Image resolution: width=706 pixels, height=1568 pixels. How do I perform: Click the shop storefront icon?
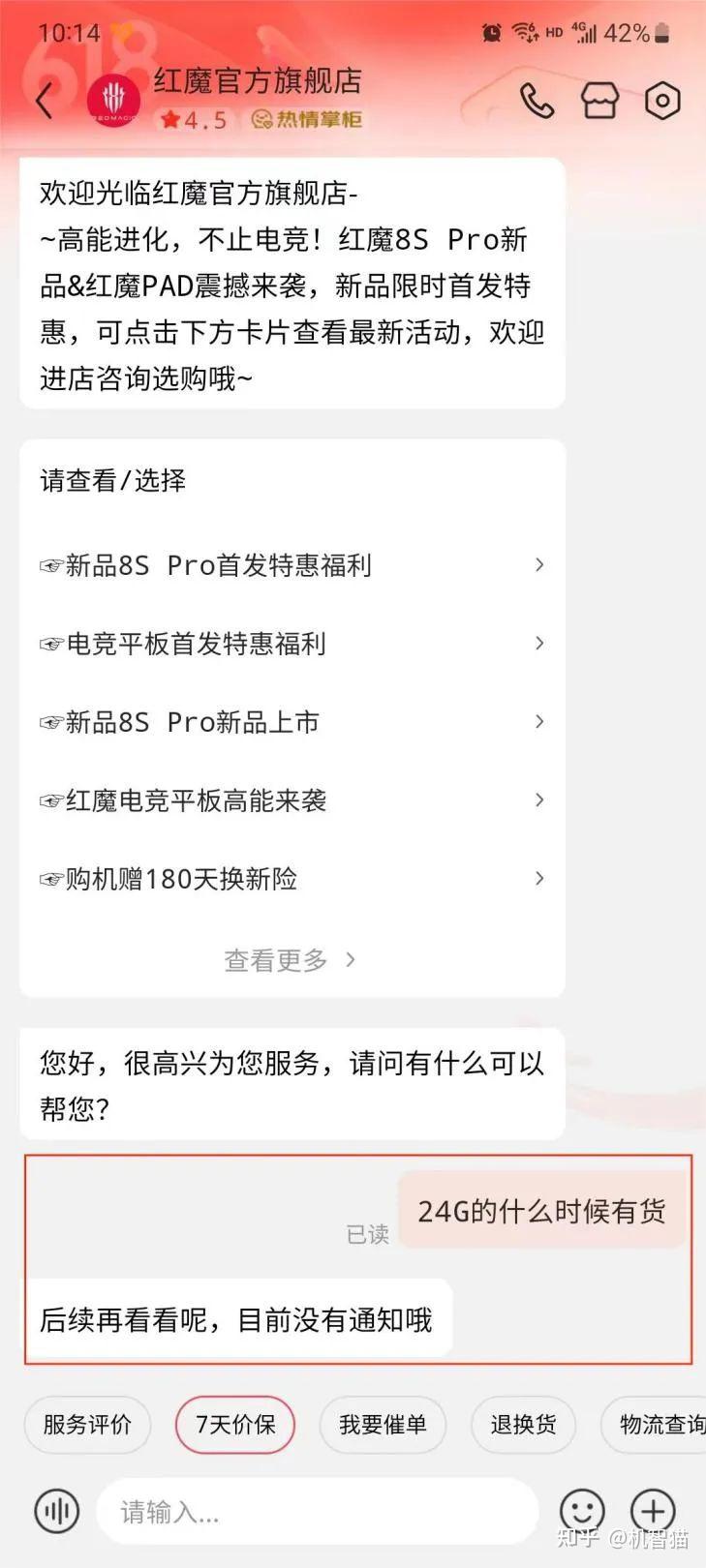tap(599, 100)
